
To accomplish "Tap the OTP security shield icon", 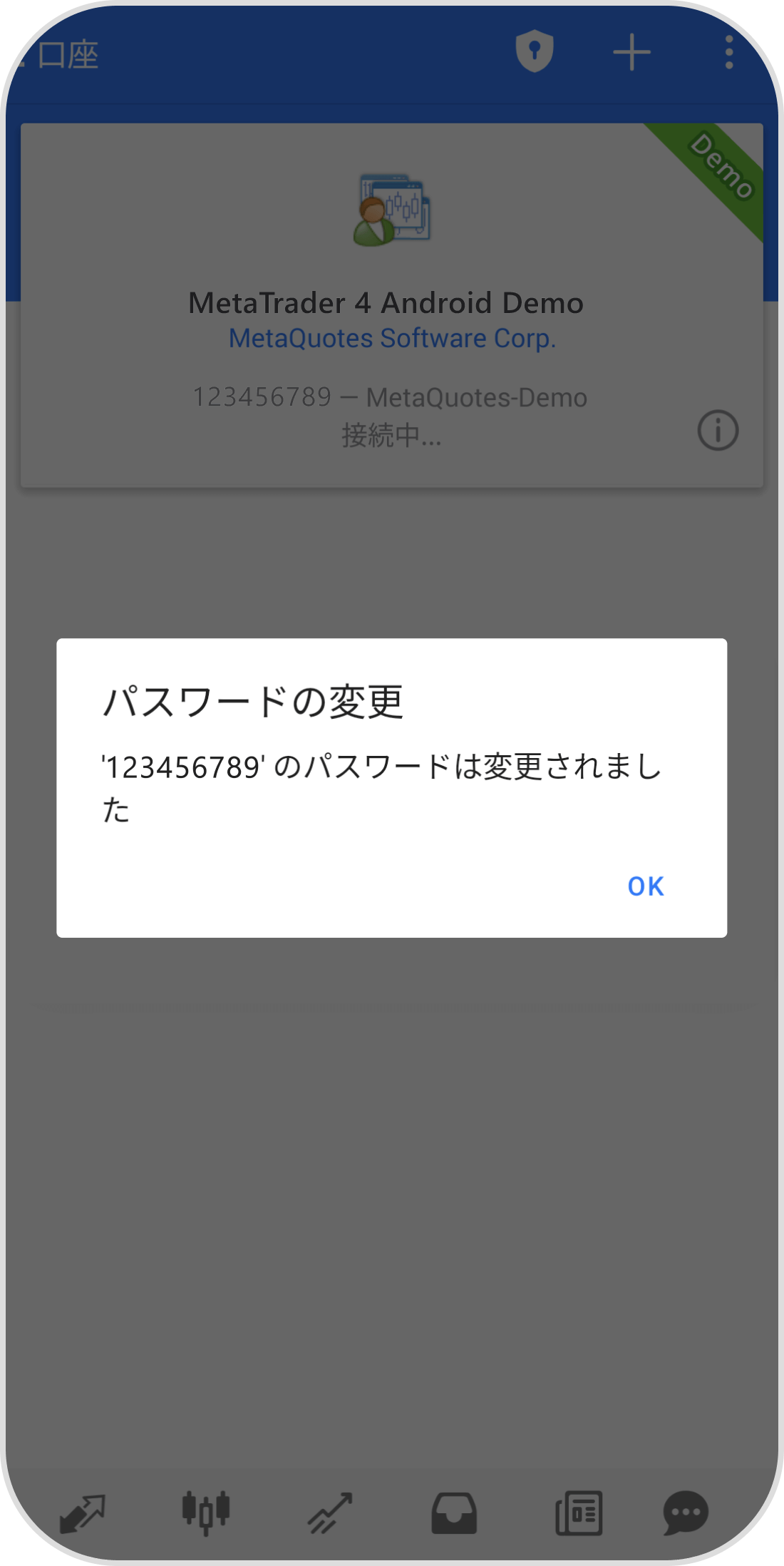I will click(534, 51).
